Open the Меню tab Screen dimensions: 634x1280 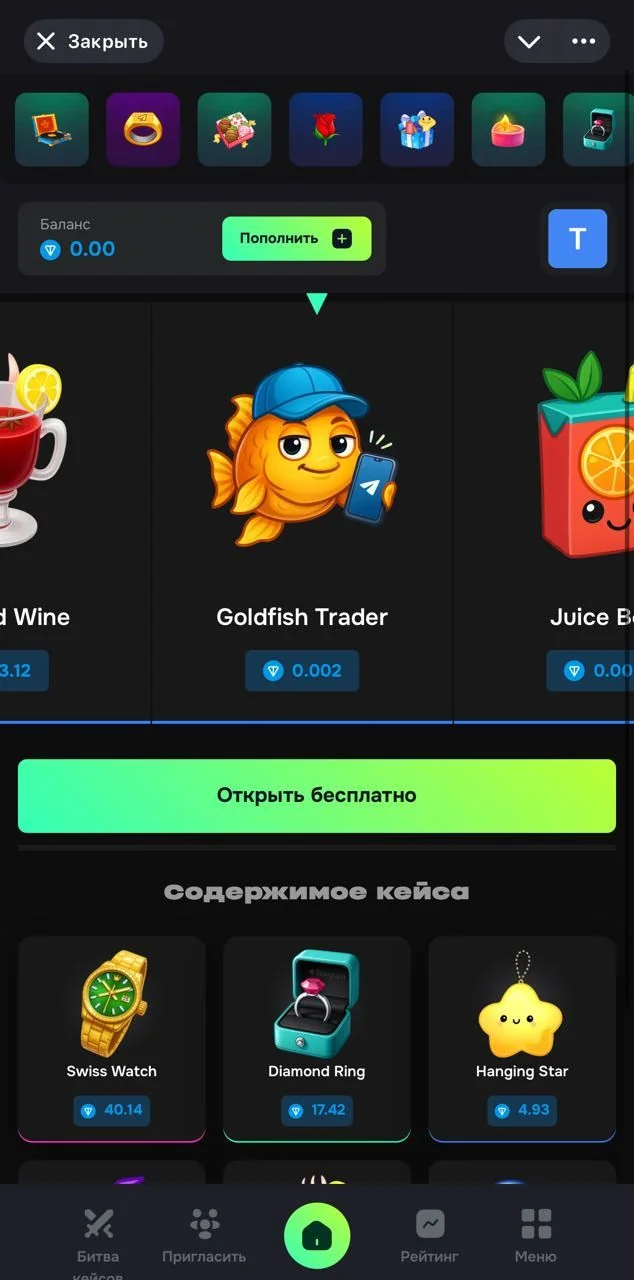[536, 1235]
